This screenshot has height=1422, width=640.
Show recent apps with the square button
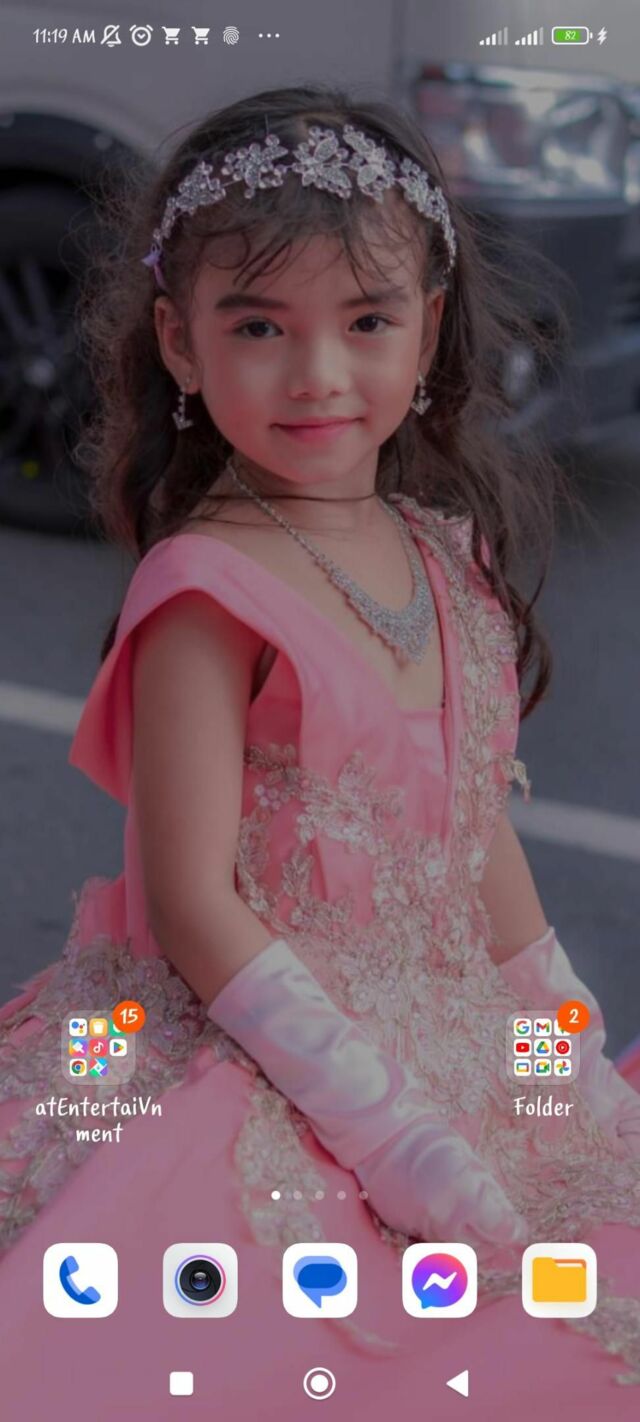(181, 1383)
